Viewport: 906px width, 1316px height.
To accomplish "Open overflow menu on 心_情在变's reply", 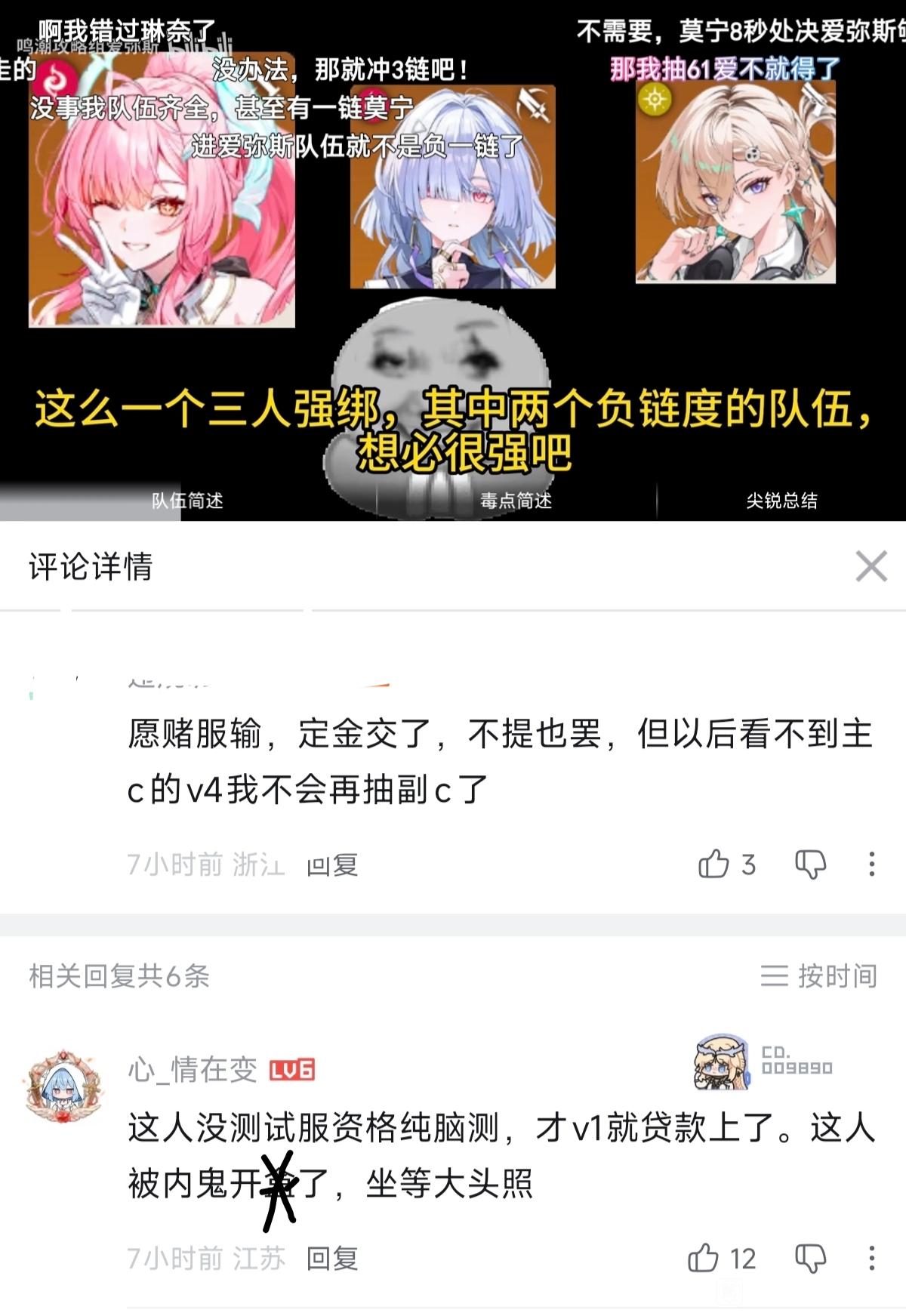I will click(871, 1258).
